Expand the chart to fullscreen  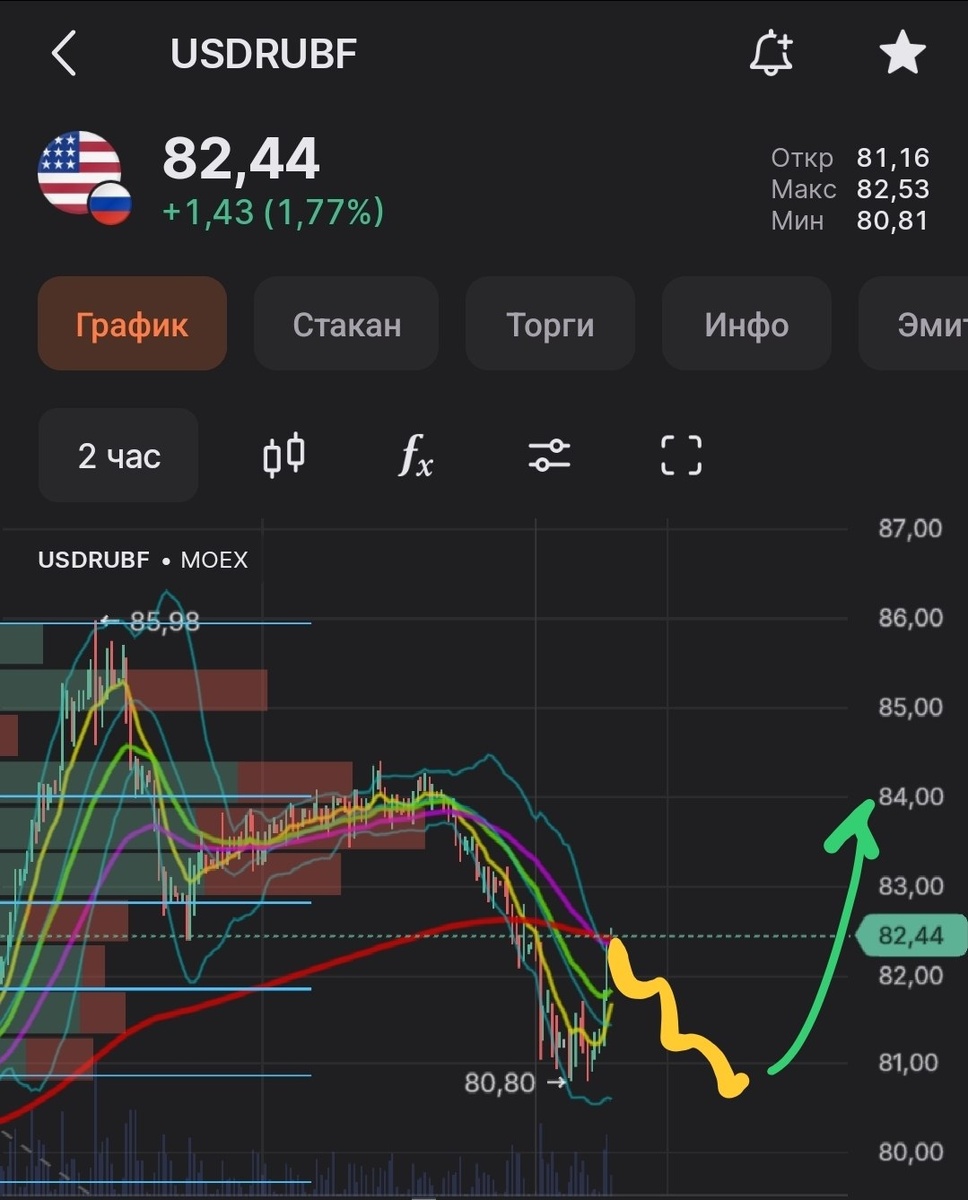[681, 456]
